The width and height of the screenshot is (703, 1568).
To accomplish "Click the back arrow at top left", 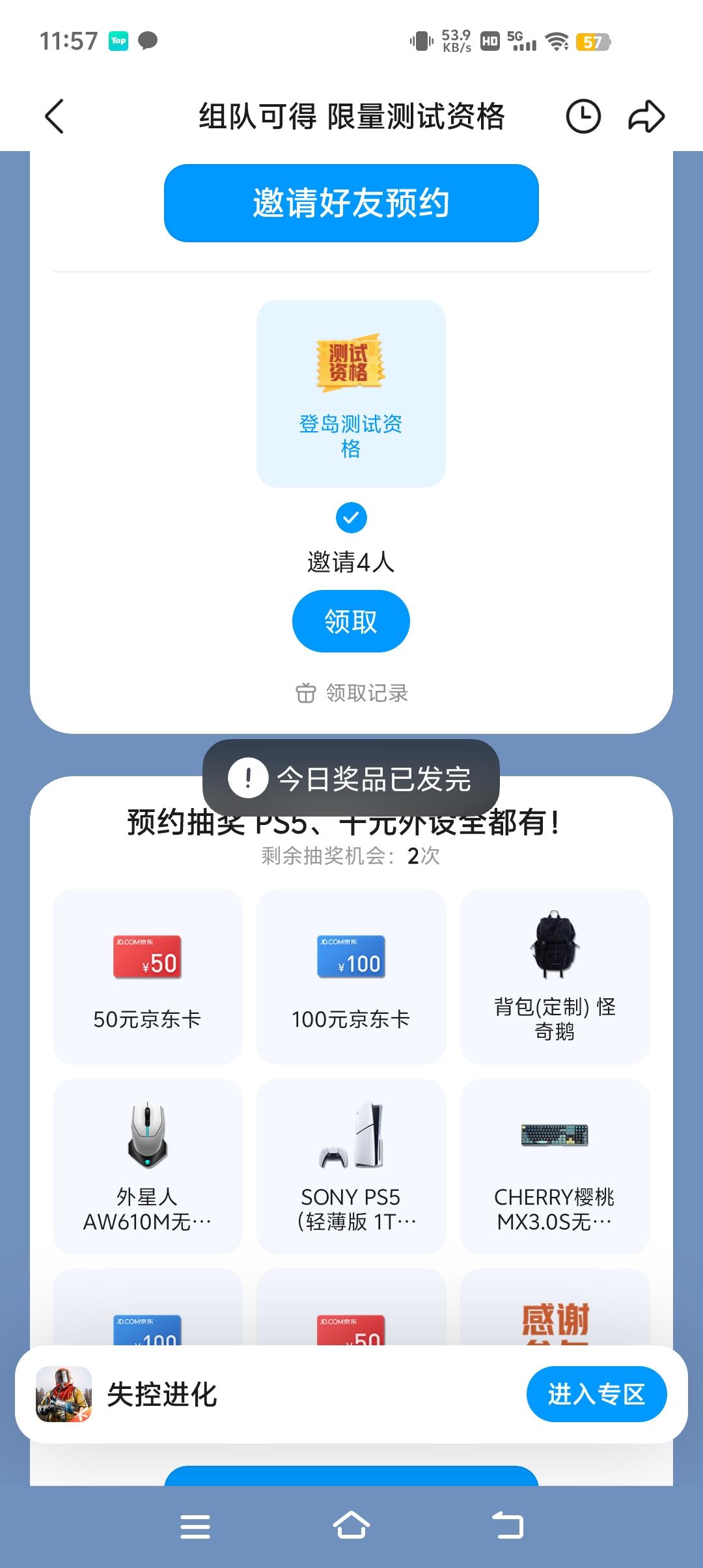I will click(x=55, y=117).
